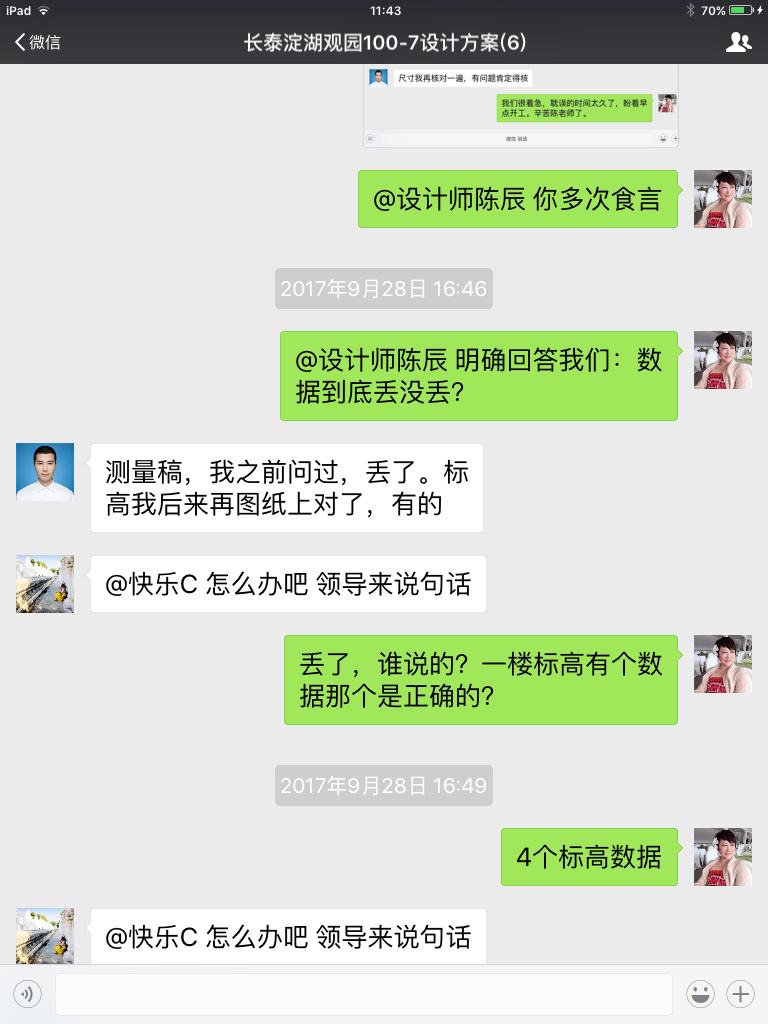Open the emoji sticker panel

tap(700, 994)
